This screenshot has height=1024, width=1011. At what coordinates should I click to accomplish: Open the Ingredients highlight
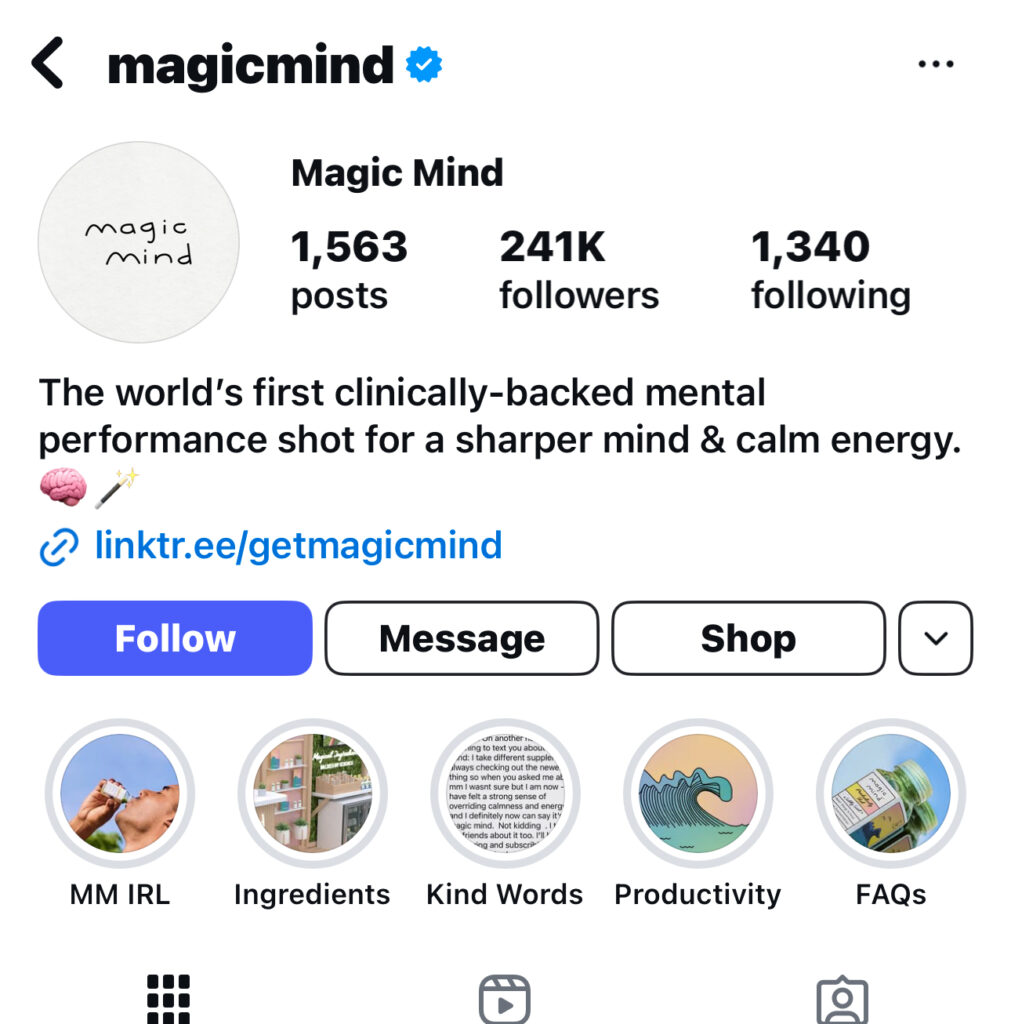[x=312, y=793]
